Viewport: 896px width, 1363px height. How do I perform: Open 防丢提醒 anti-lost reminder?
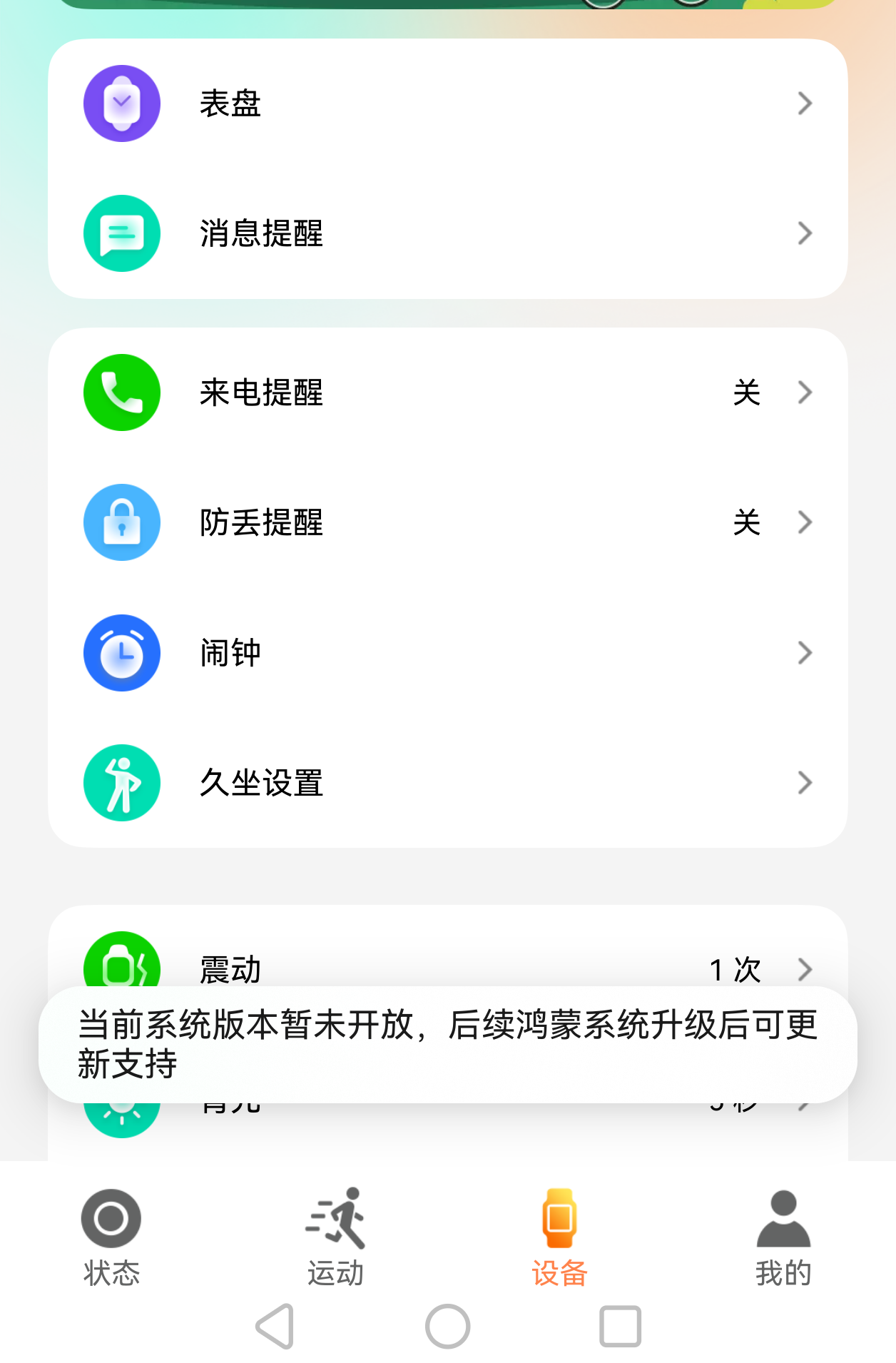tap(447, 523)
